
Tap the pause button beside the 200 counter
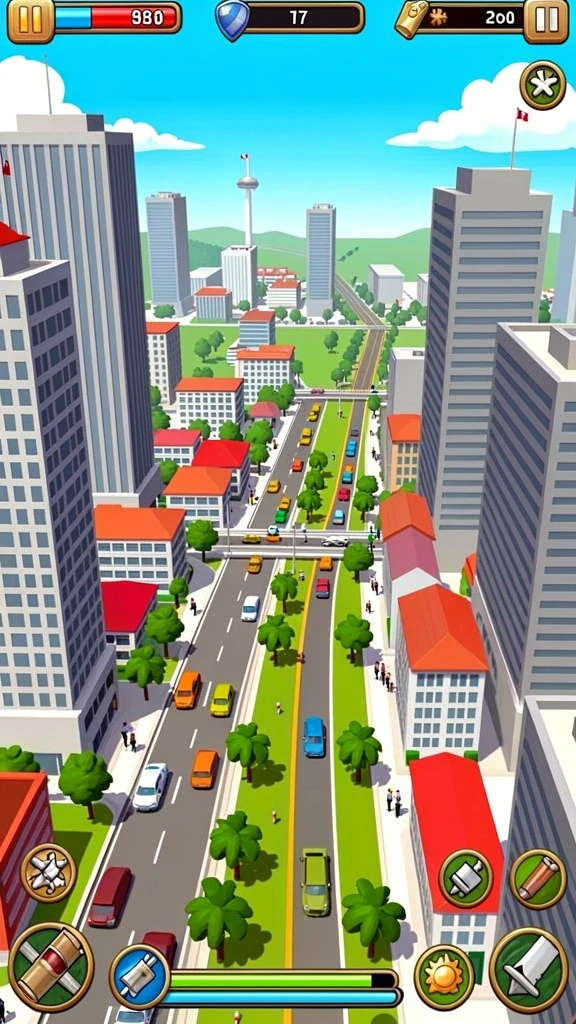click(546, 20)
